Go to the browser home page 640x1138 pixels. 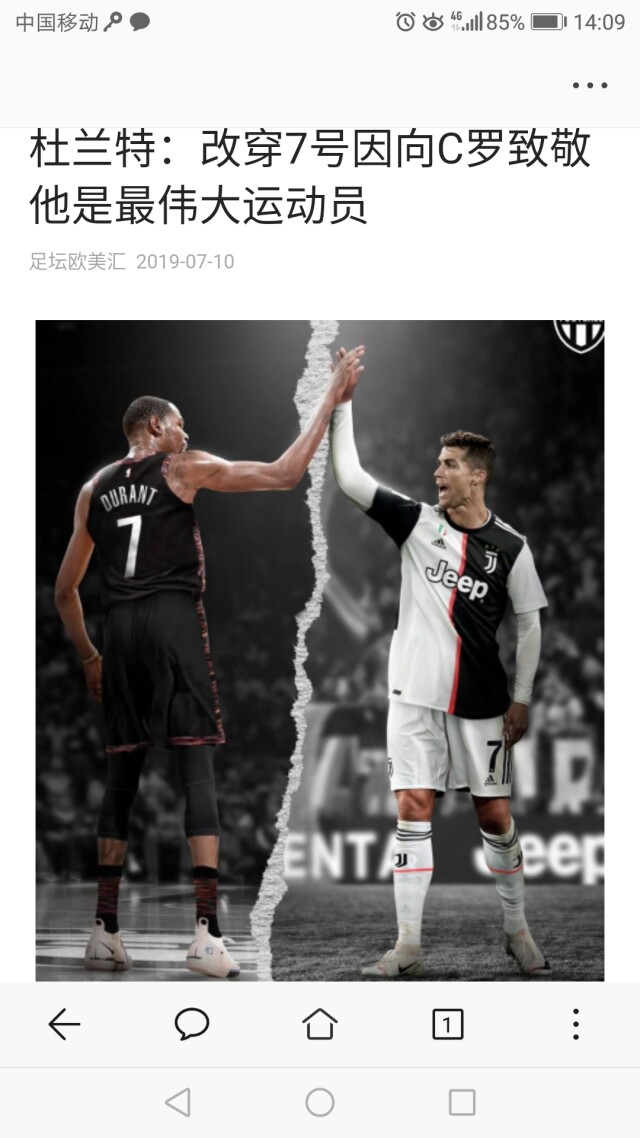click(x=320, y=1023)
